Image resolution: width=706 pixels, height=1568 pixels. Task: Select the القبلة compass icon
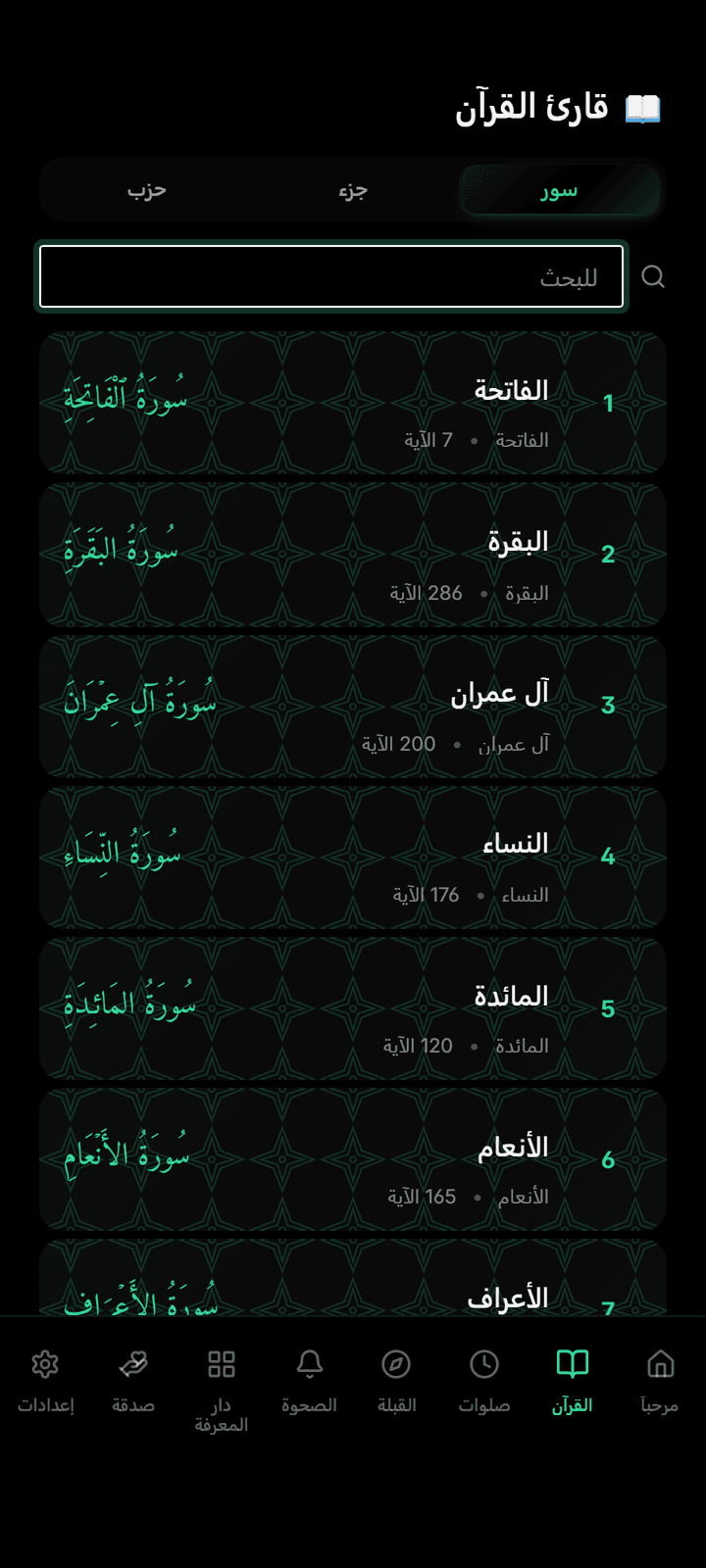pyautogui.click(x=395, y=1363)
